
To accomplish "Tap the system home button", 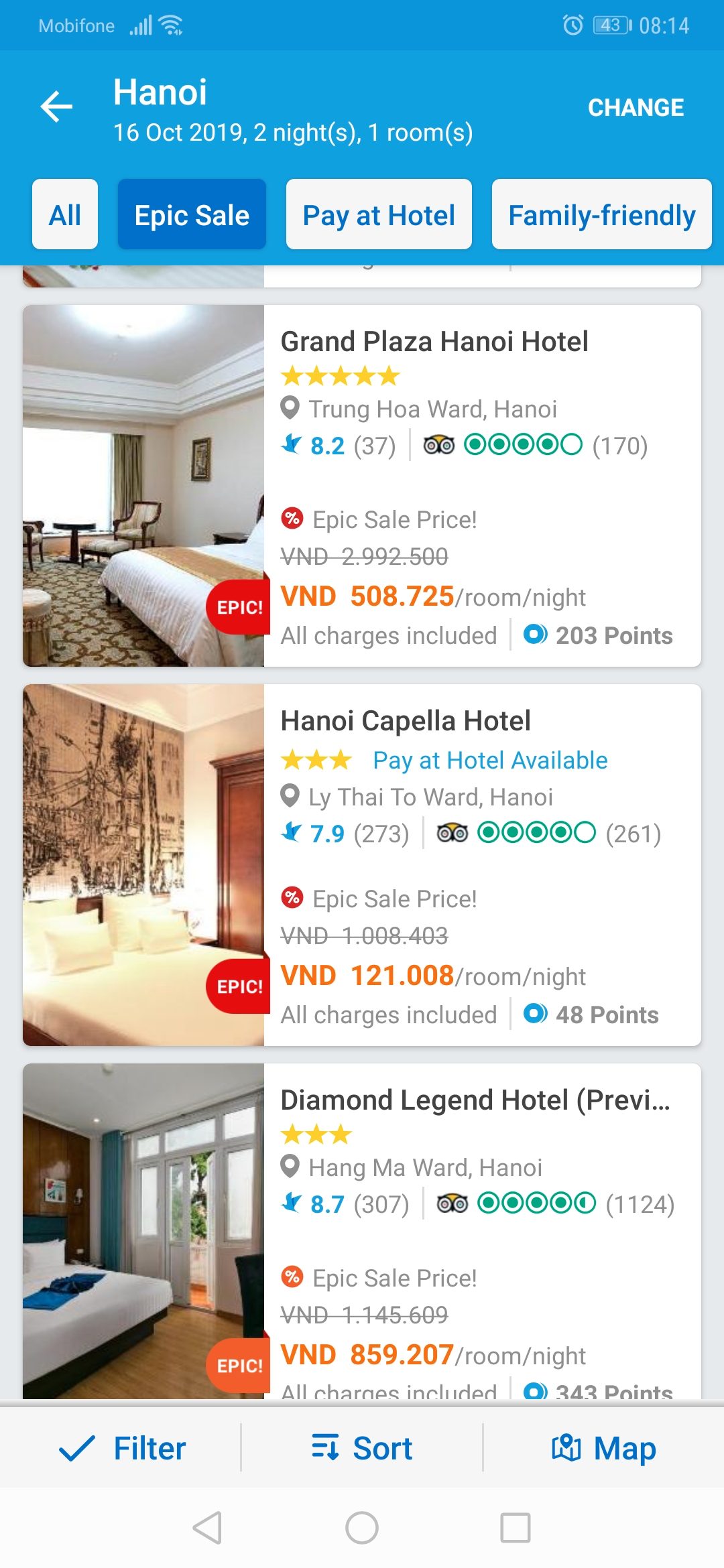I will [362, 1528].
